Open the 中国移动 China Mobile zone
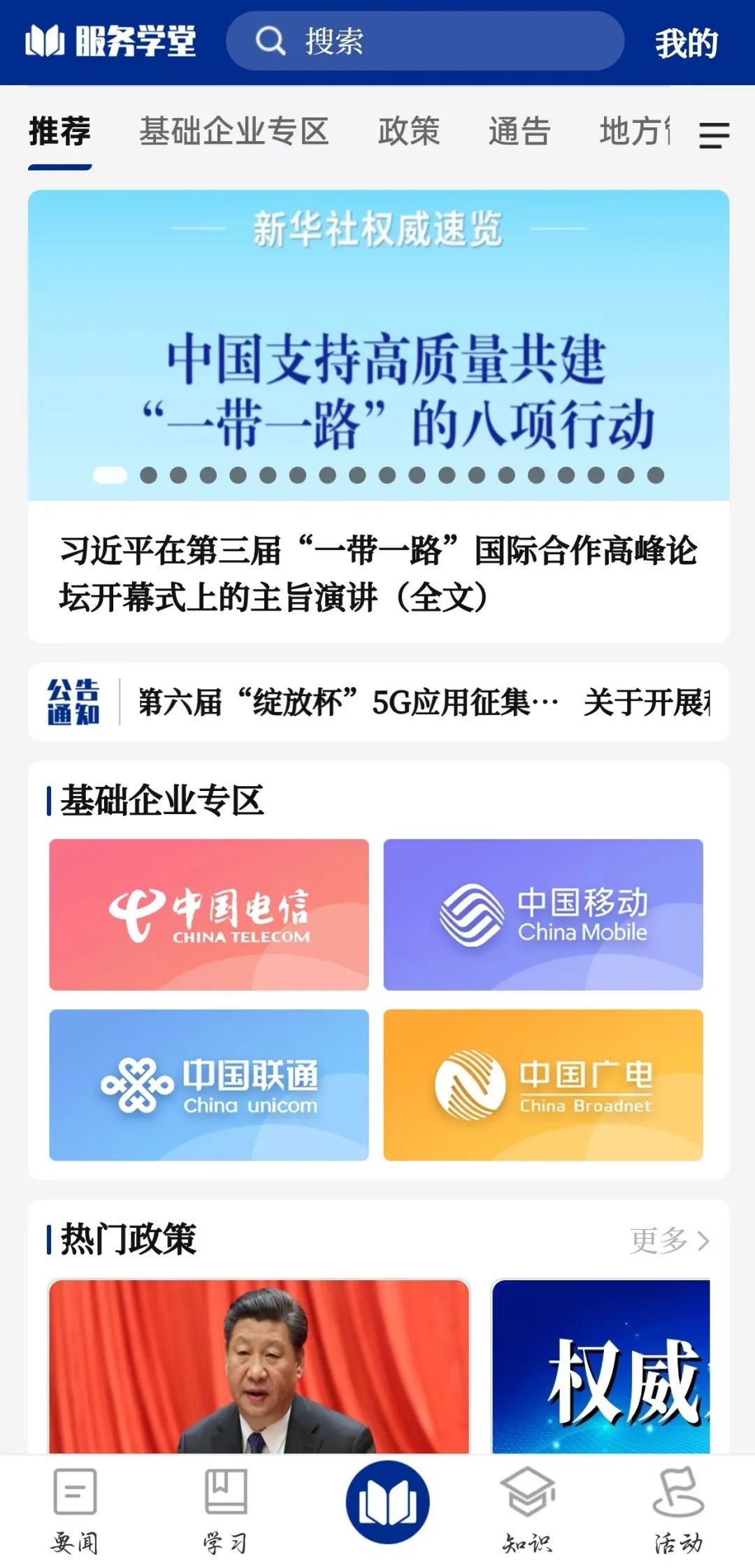Viewport: 755px width, 1568px height. point(543,914)
